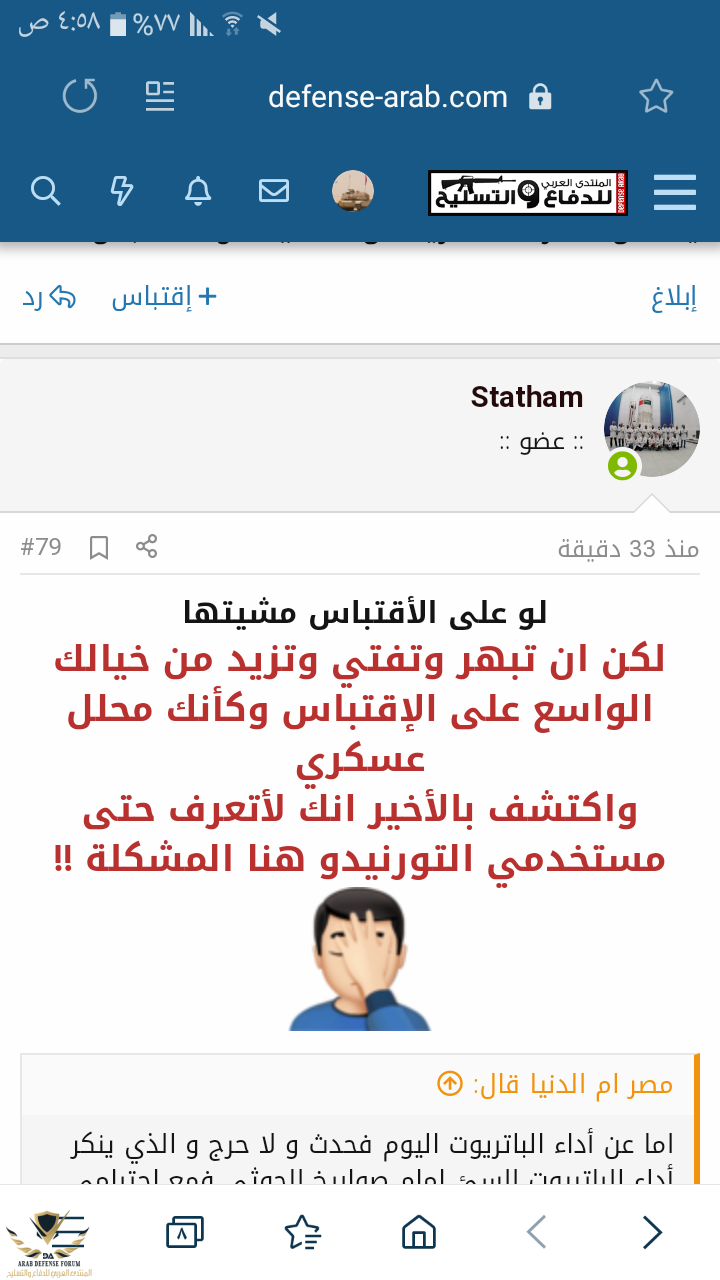Reply to the post with رد
This screenshot has height=1280, width=720.
pyautogui.click(x=50, y=298)
